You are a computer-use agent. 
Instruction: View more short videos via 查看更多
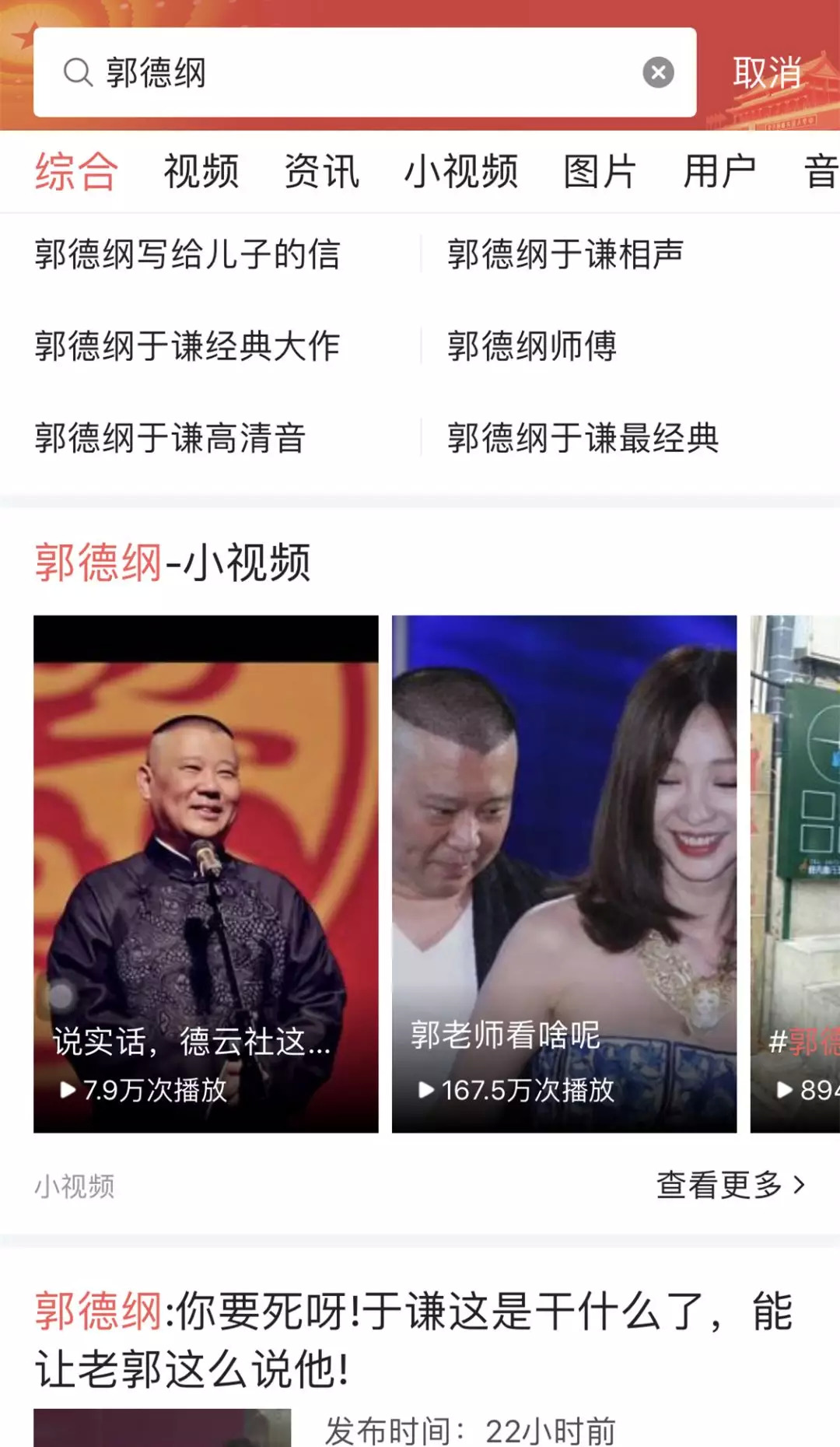pos(730,1185)
